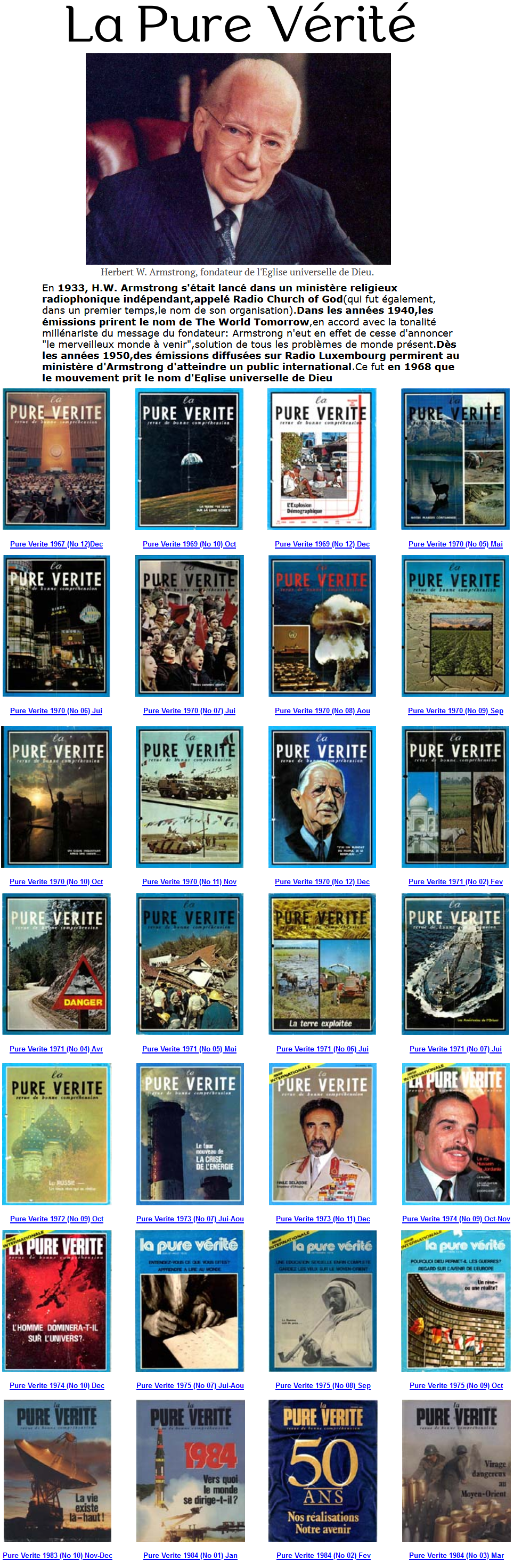Open Pure Verite 1972 (No 09) Oct link
Screen dimensions: 522x1568
[56, 1219]
